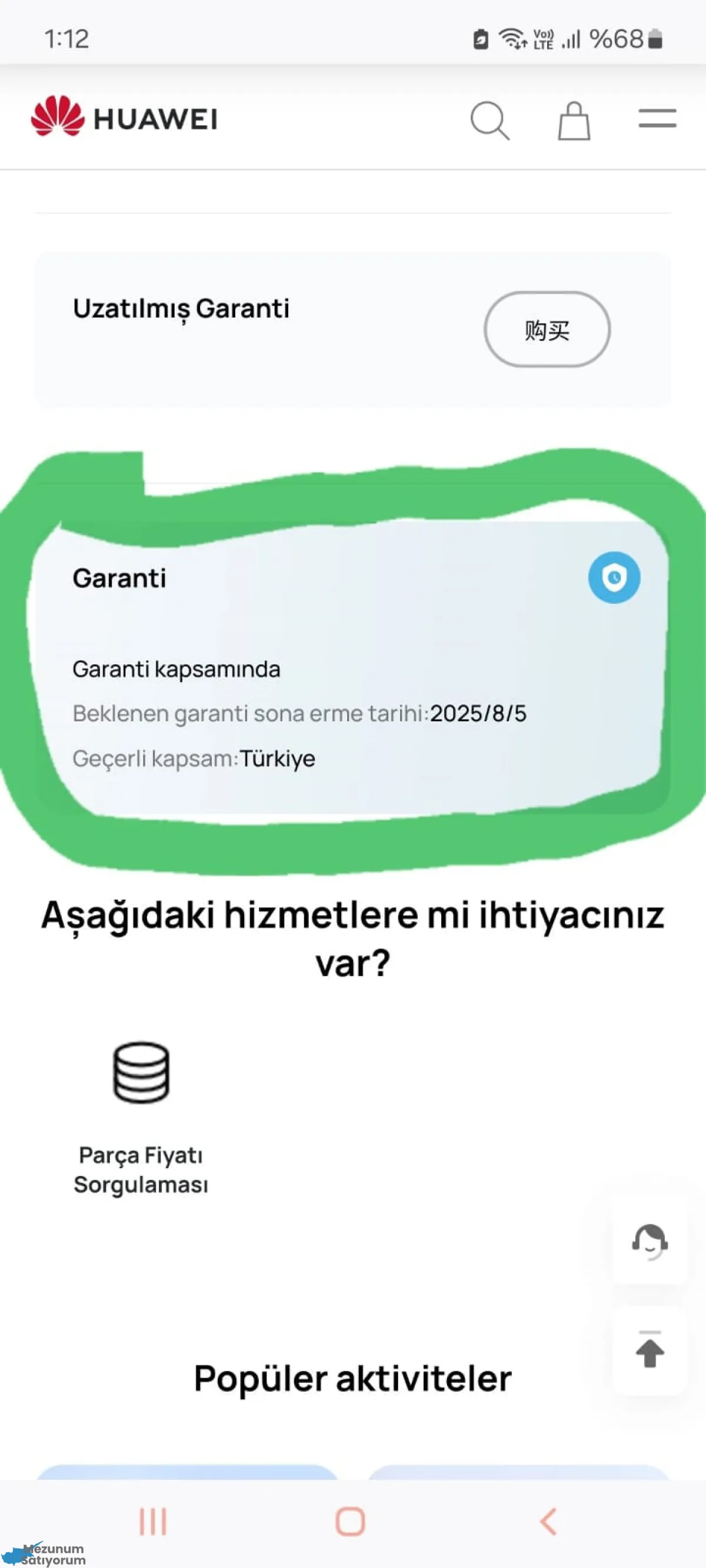The width and height of the screenshot is (706, 1568).
Task: Open the hamburger menu
Action: pyautogui.click(x=657, y=118)
